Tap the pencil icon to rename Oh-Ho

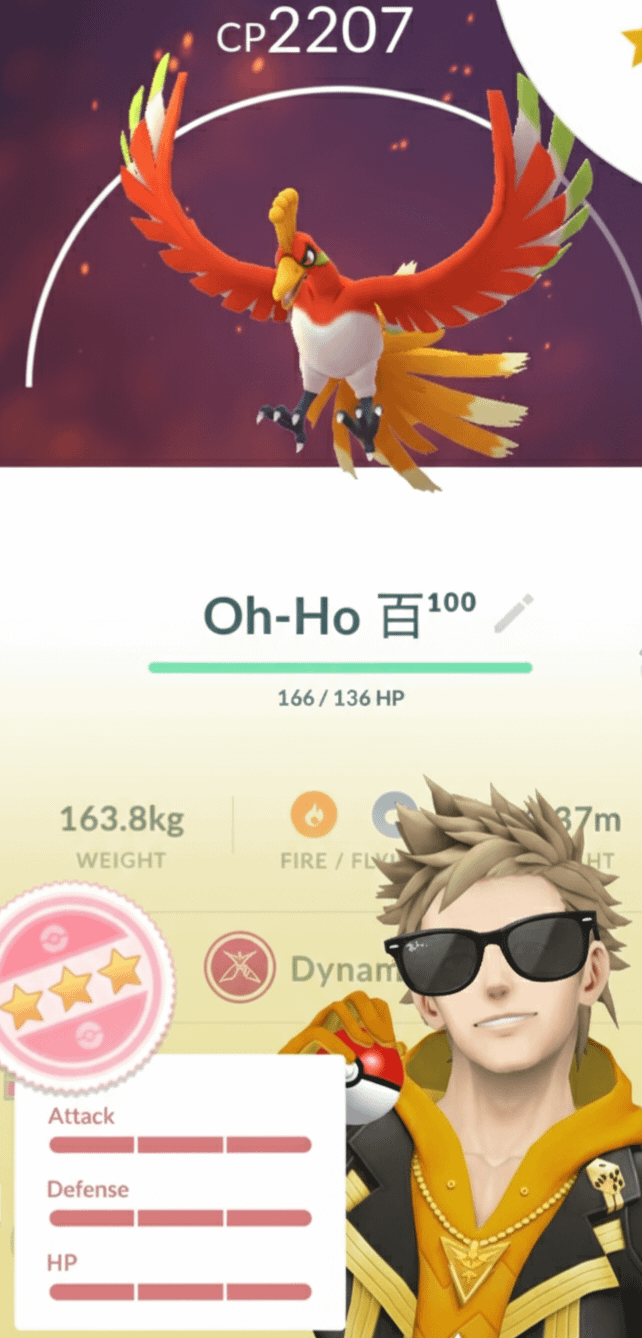(514, 614)
